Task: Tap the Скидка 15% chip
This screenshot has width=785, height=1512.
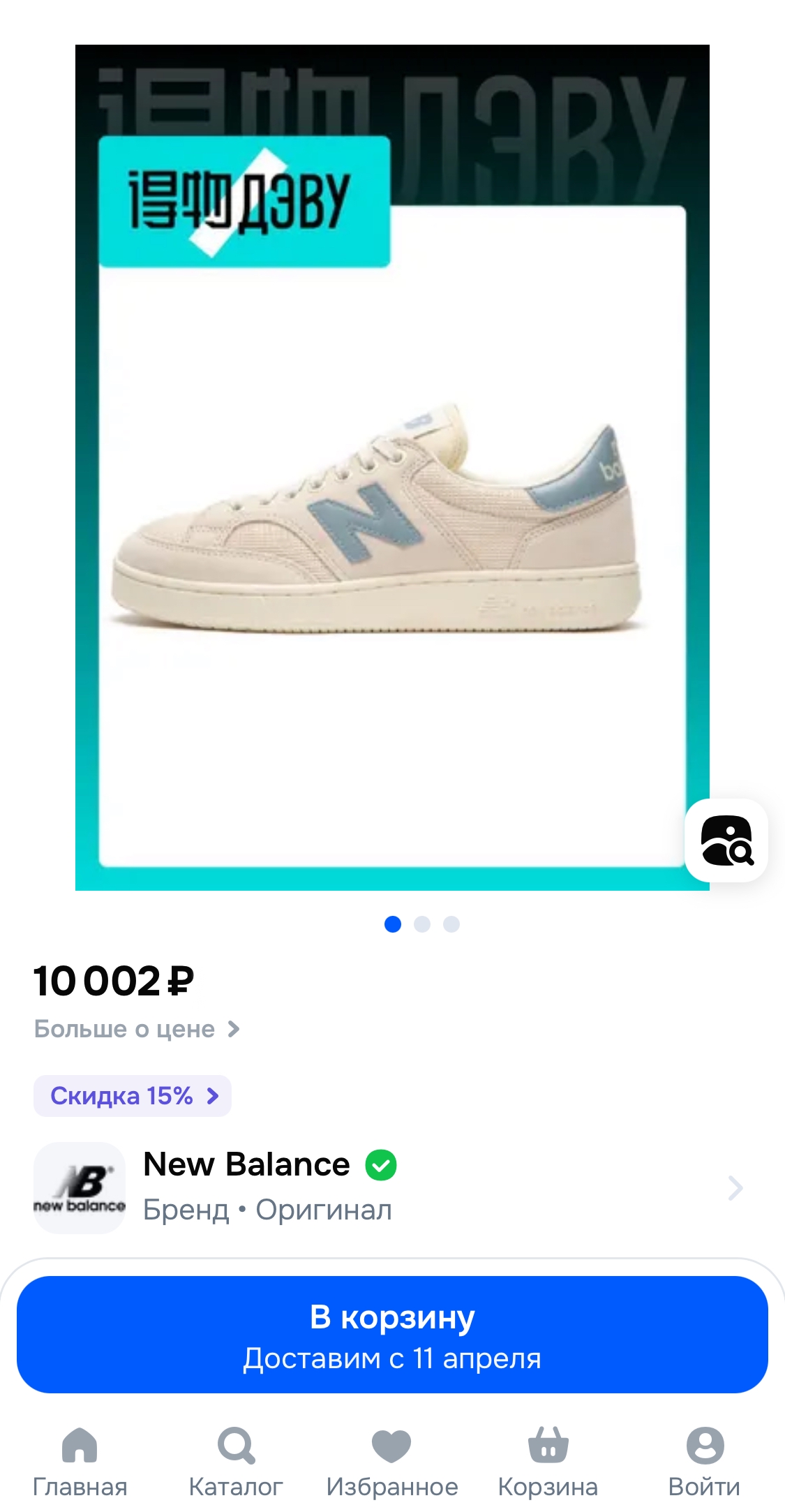Action: 133,1096
